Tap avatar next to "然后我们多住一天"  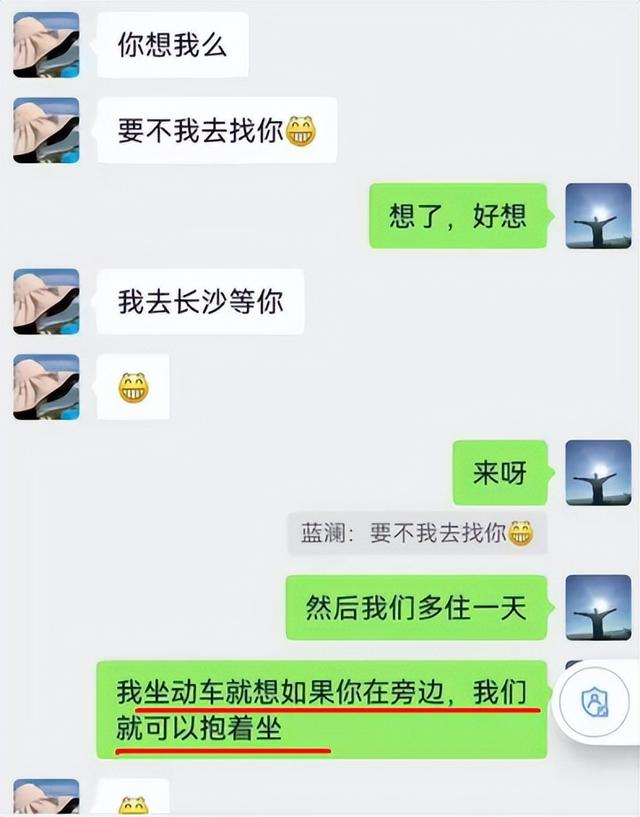(598, 607)
